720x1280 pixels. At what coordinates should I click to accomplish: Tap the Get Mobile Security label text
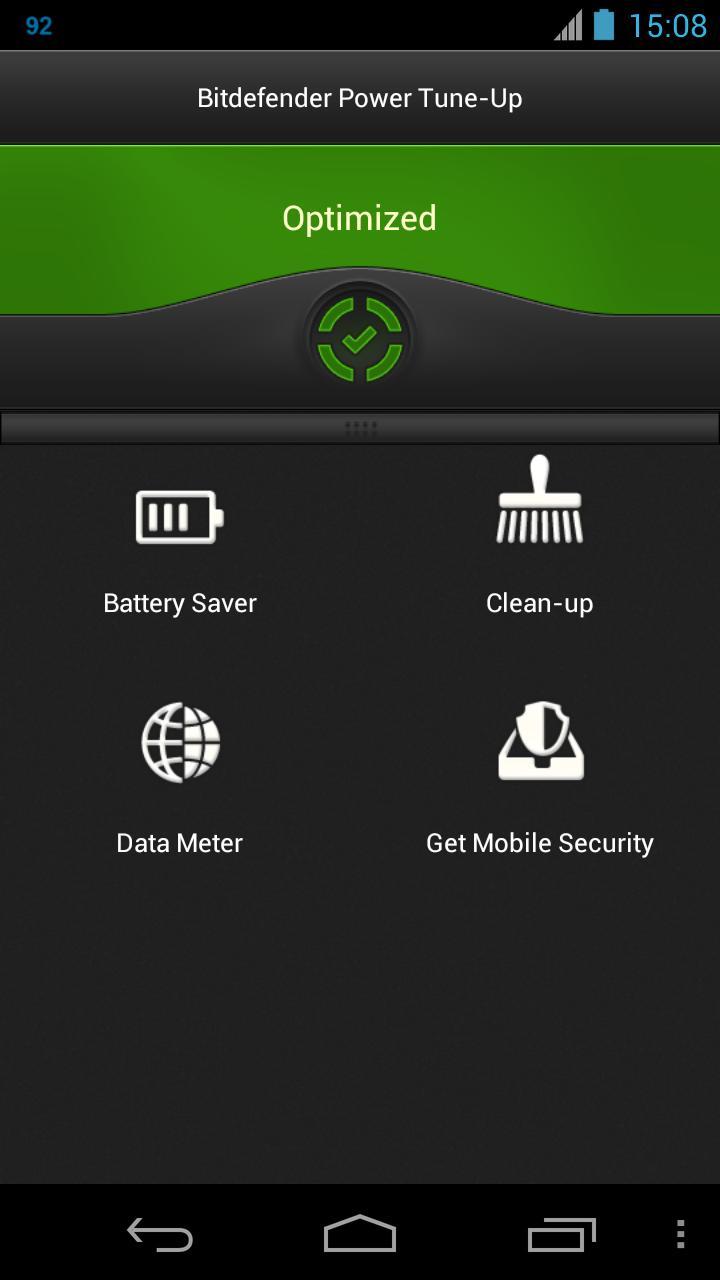[x=539, y=842]
